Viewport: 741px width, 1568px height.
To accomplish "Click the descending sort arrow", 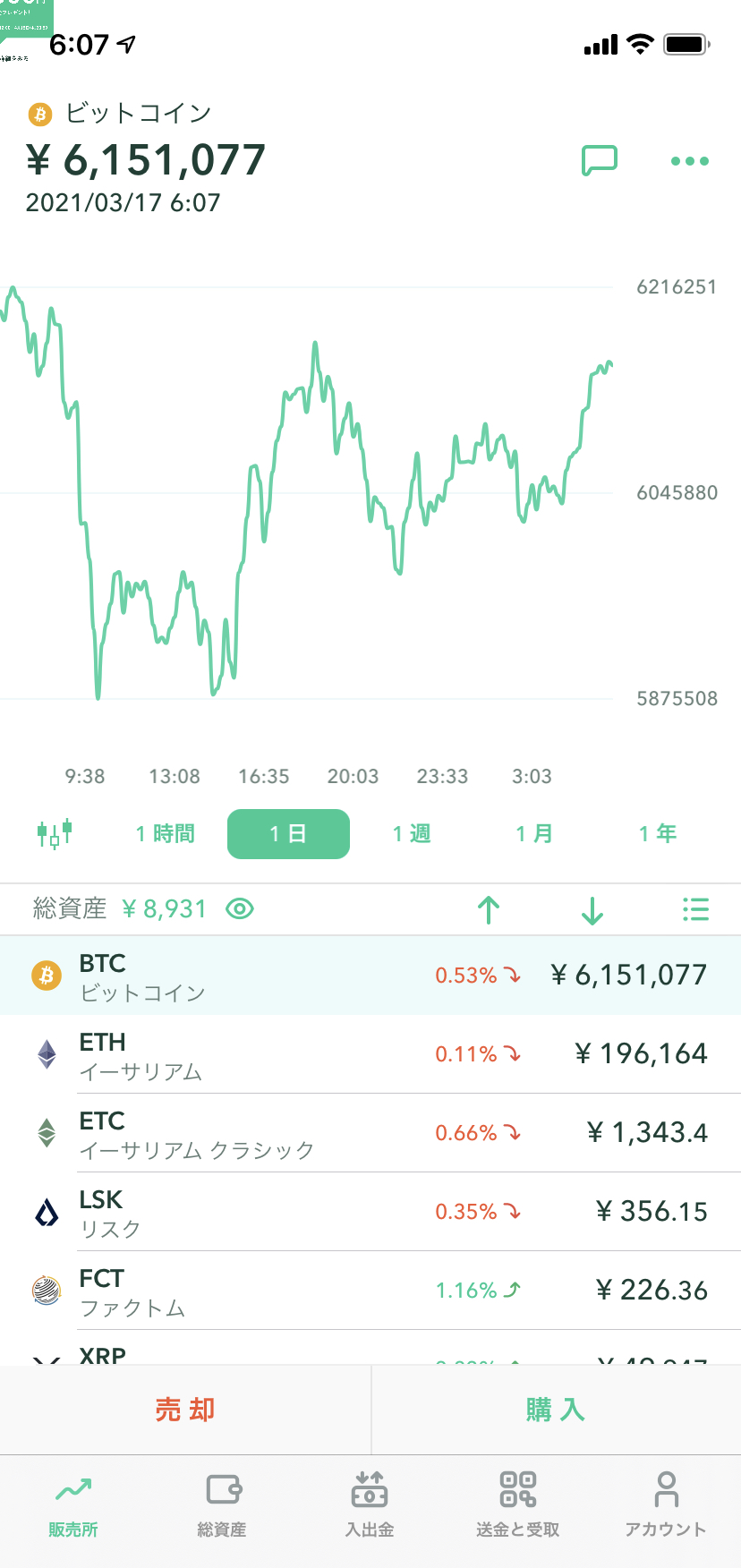I will coord(592,909).
